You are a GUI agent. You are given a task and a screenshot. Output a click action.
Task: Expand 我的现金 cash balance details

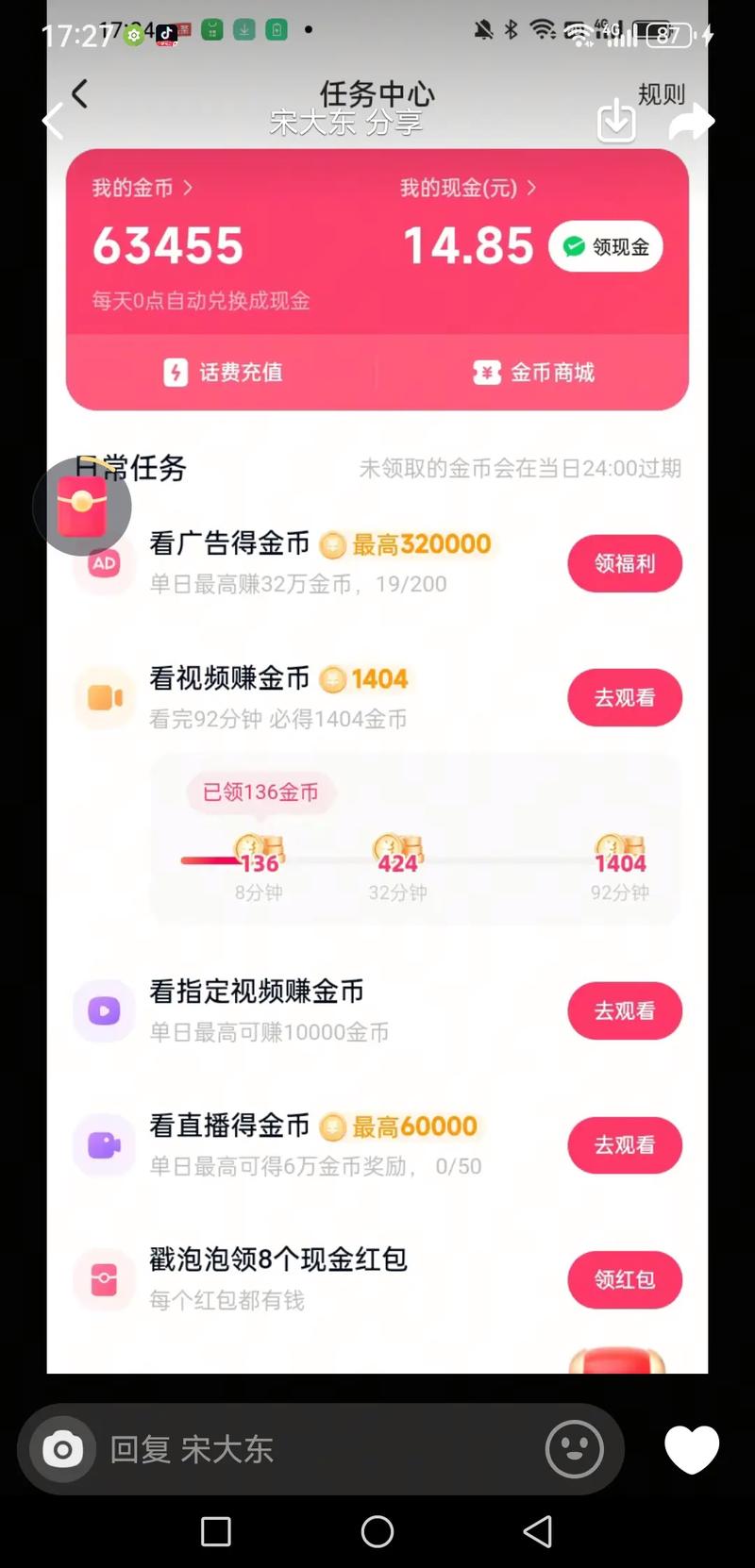pyautogui.click(x=466, y=188)
